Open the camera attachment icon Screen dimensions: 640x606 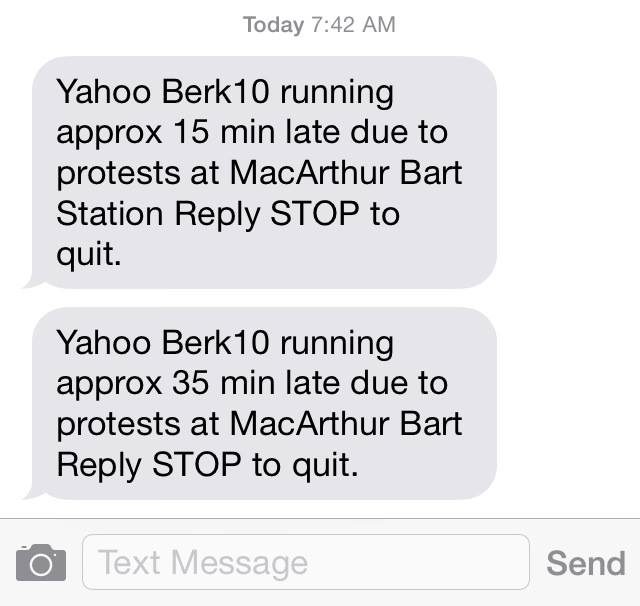[x=40, y=564]
